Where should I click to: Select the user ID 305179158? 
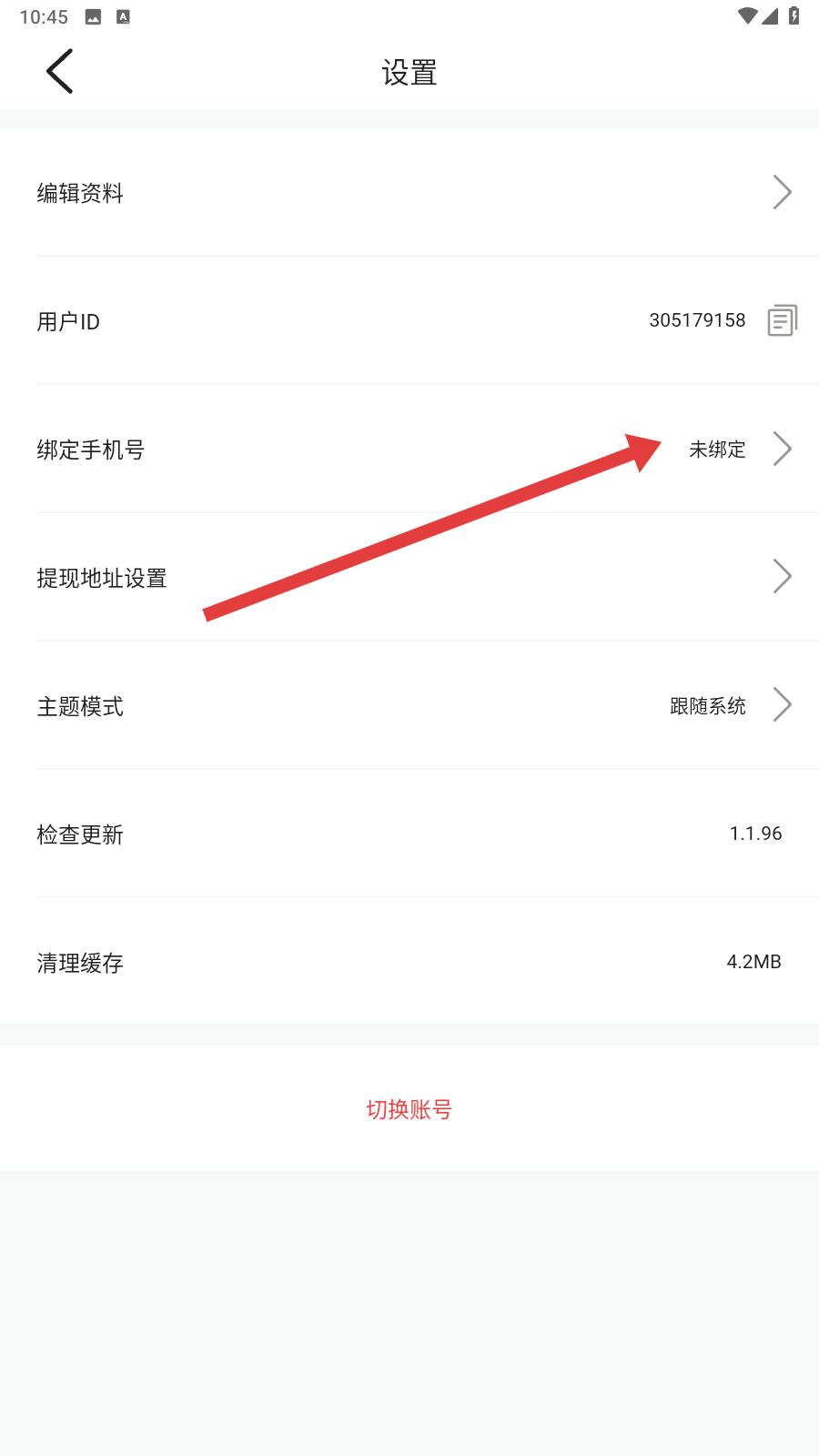697,319
